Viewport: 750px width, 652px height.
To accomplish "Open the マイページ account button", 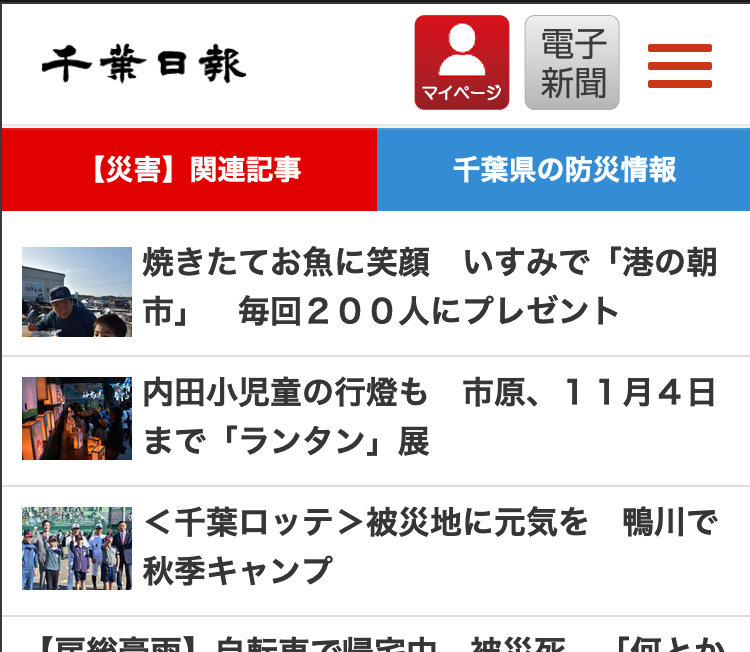I will [x=461, y=62].
